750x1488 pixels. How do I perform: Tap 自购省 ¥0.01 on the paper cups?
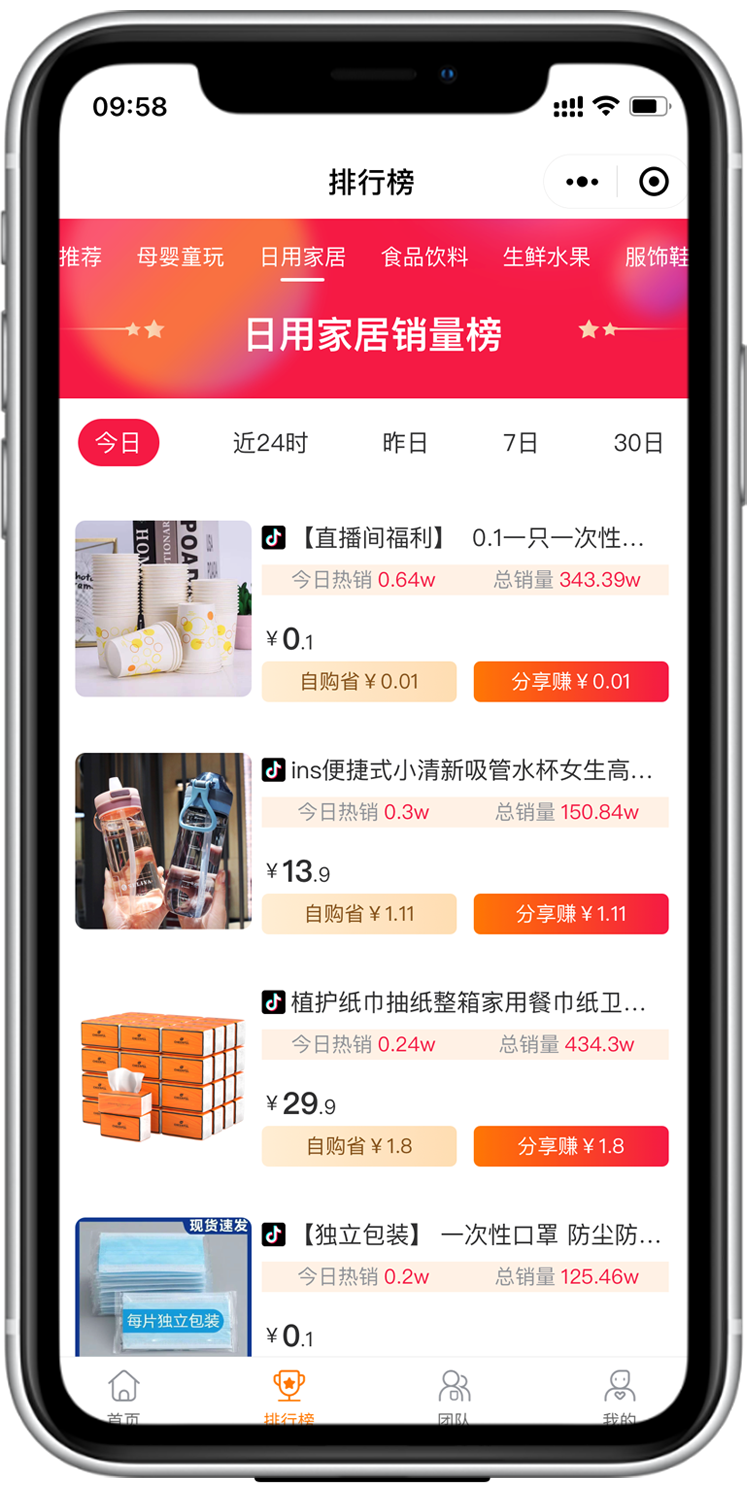point(359,682)
